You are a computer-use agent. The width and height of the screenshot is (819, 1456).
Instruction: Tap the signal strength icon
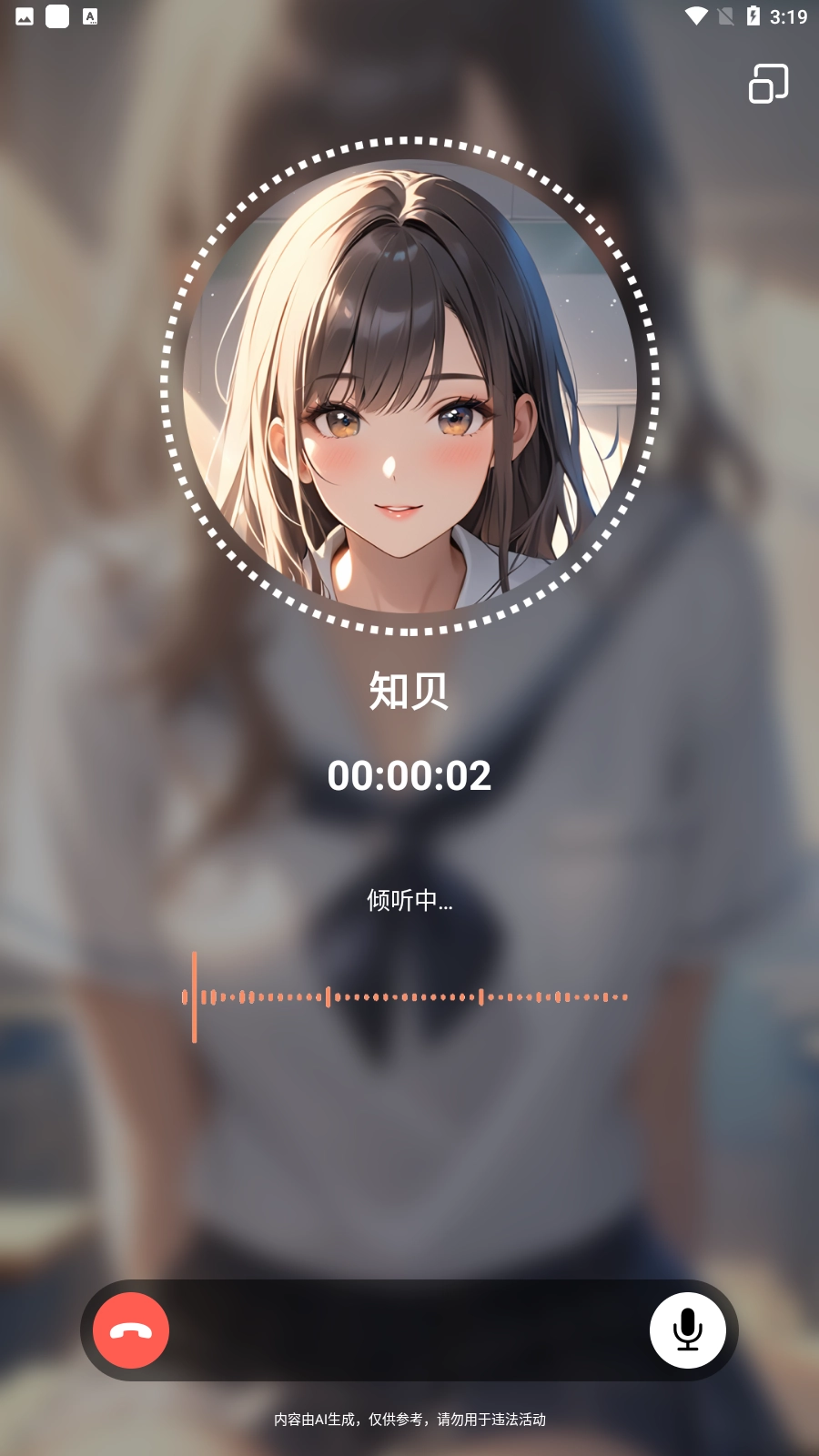pyautogui.click(x=723, y=15)
